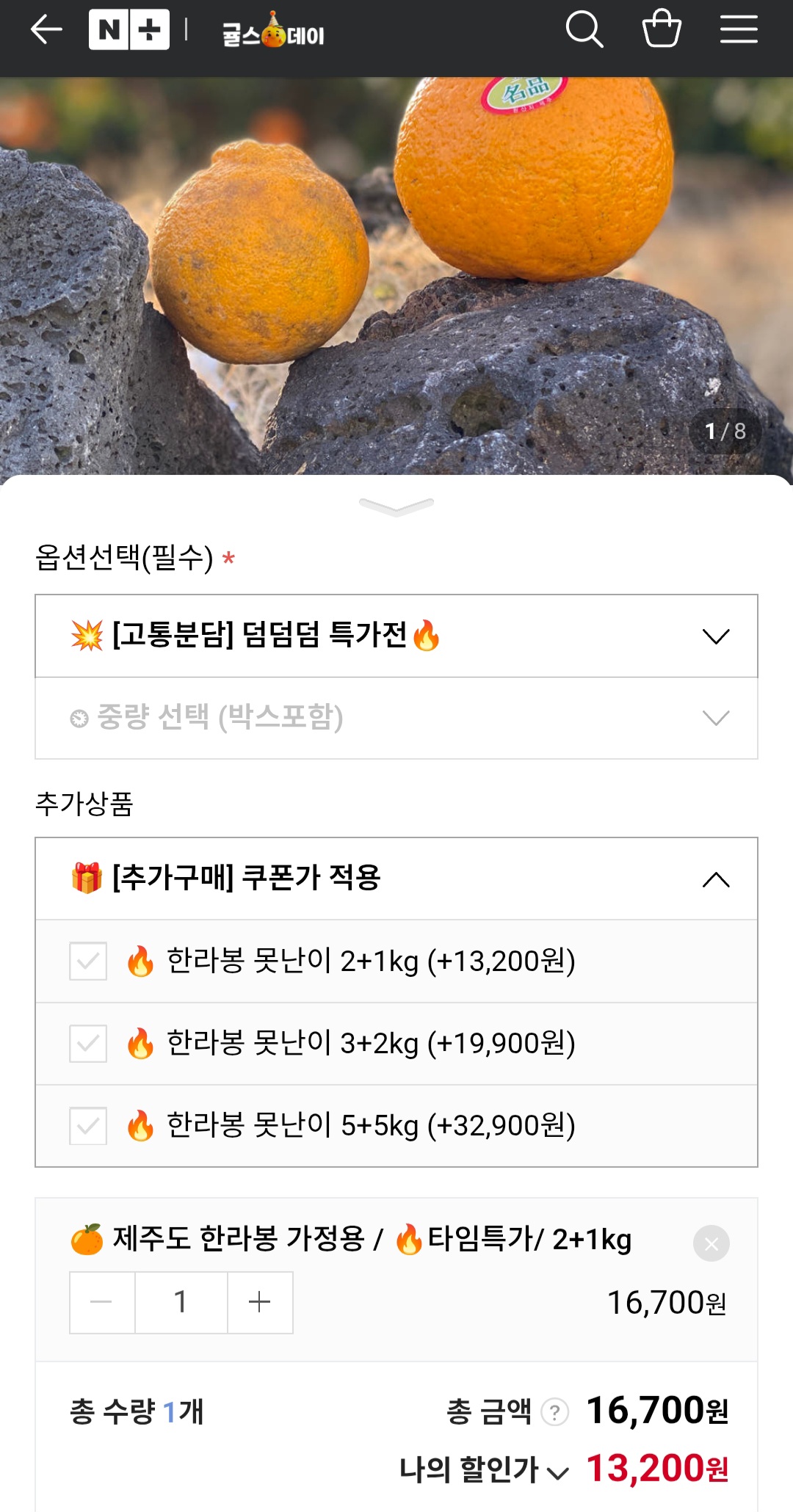Collapse the option sheet with the handle
Image resolution: width=793 pixels, height=1512 pixels.
[396, 506]
